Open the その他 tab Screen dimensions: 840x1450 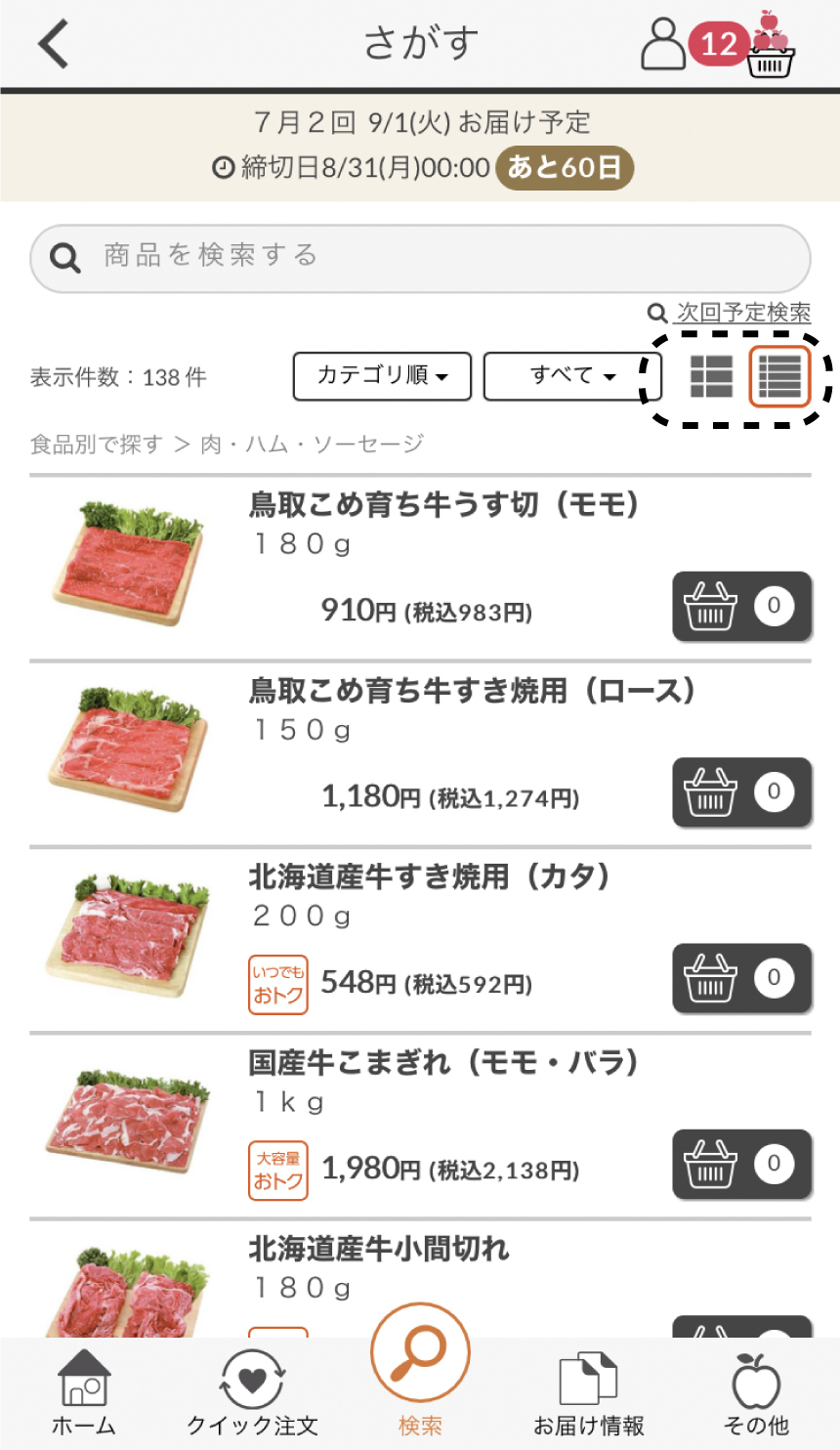756,1393
